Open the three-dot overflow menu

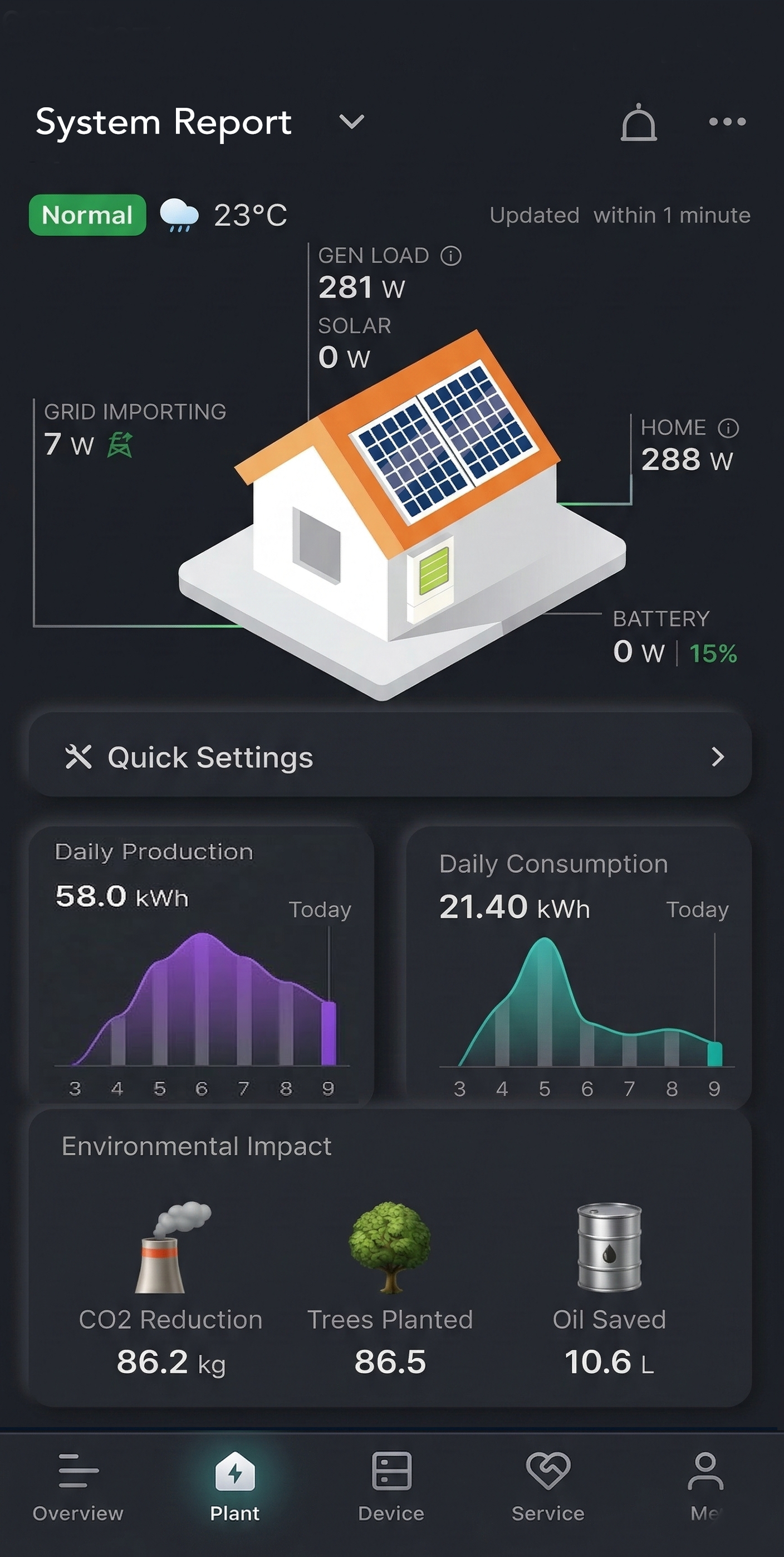point(727,122)
